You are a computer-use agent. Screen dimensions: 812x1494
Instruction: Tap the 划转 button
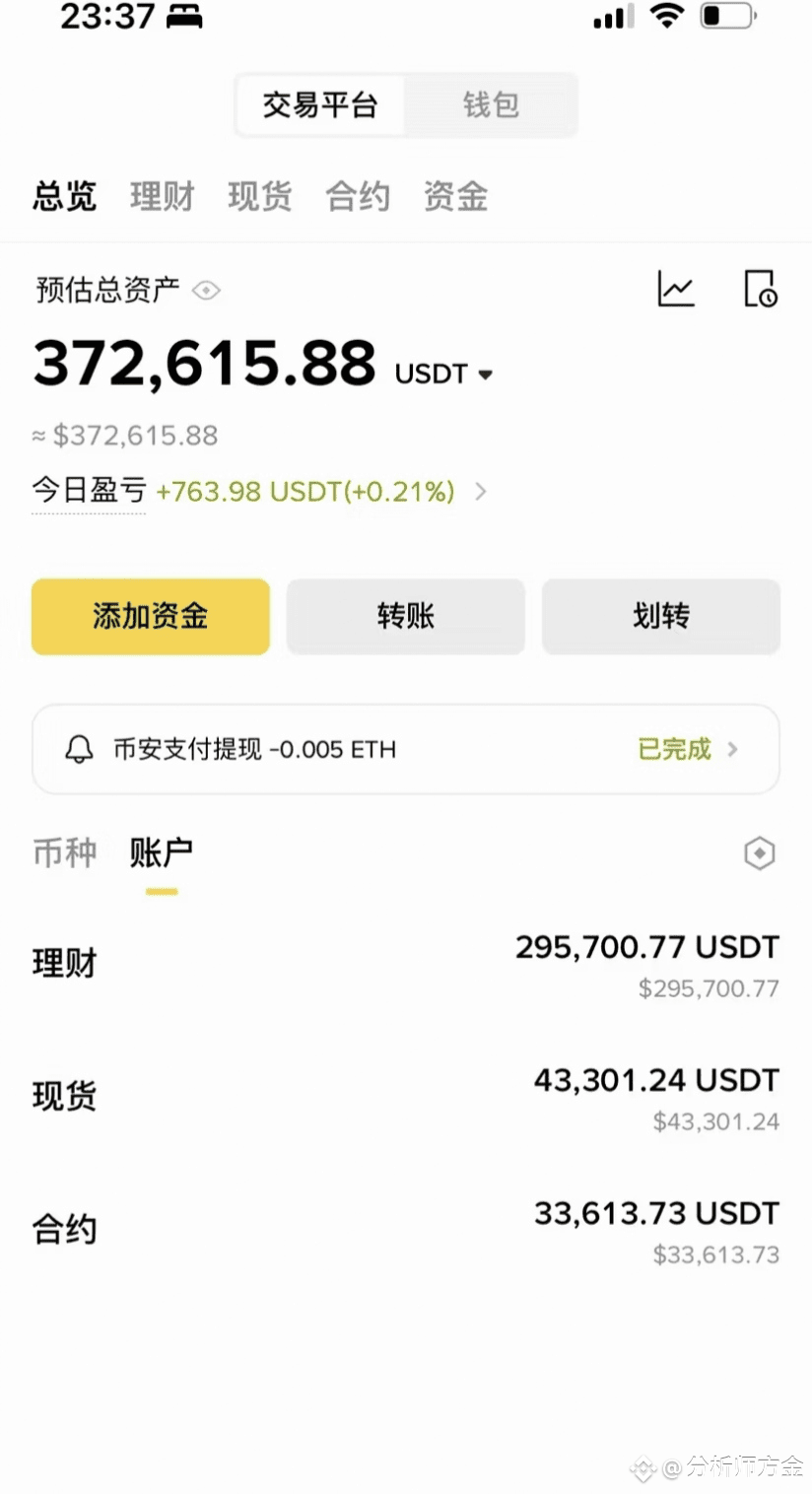[x=661, y=617]
